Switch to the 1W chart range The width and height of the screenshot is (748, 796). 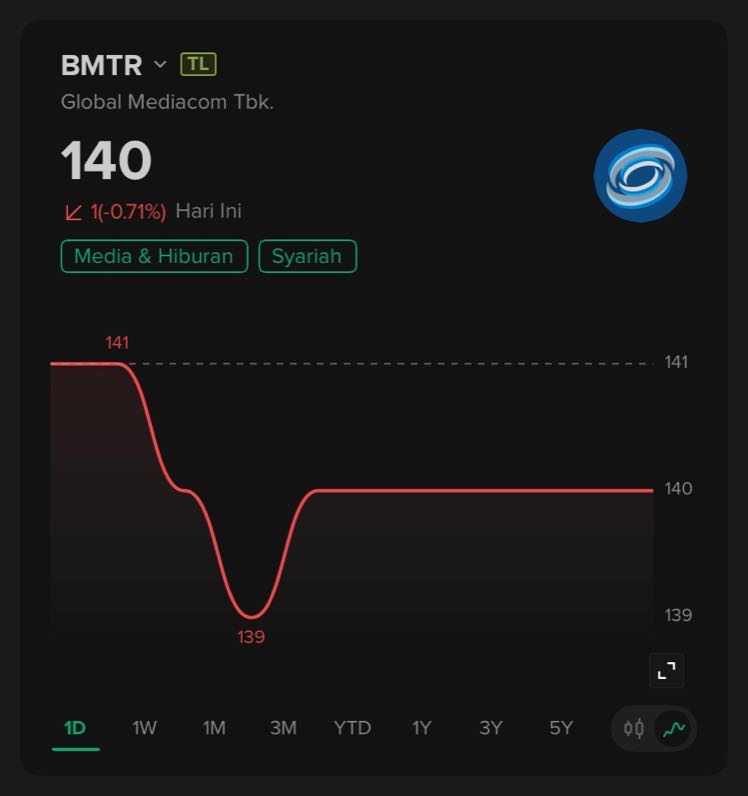(x=145, y=728)
